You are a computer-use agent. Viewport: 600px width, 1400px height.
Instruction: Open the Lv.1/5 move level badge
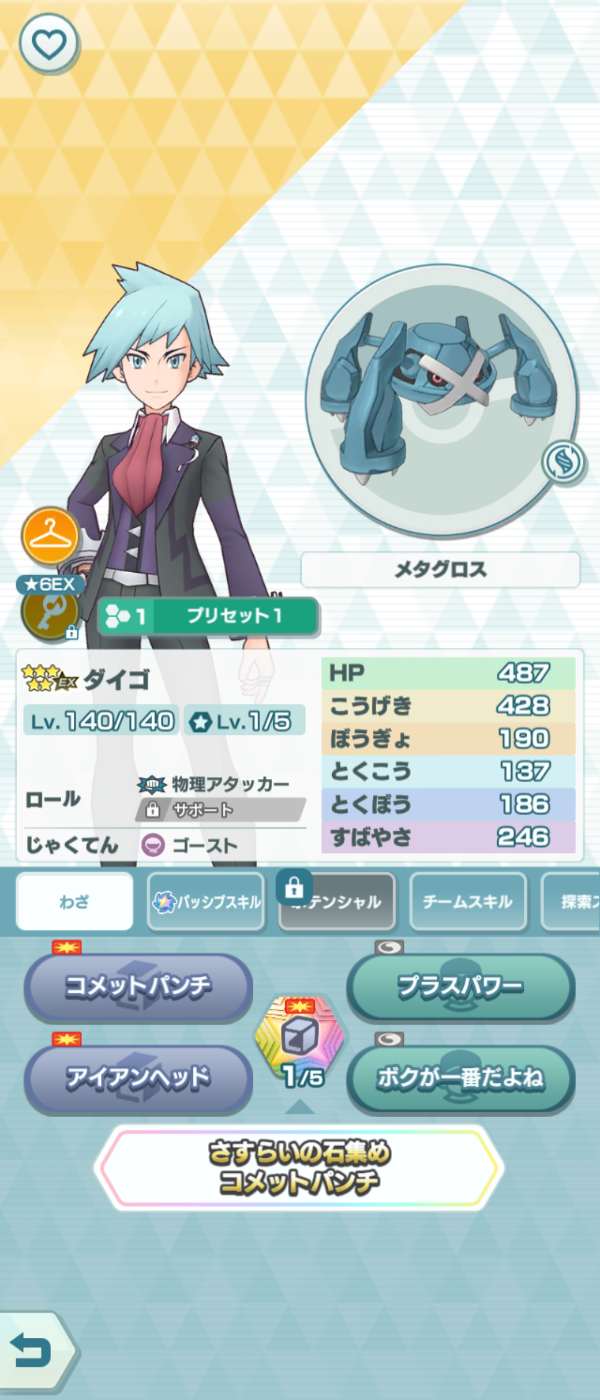coord(244,720)
